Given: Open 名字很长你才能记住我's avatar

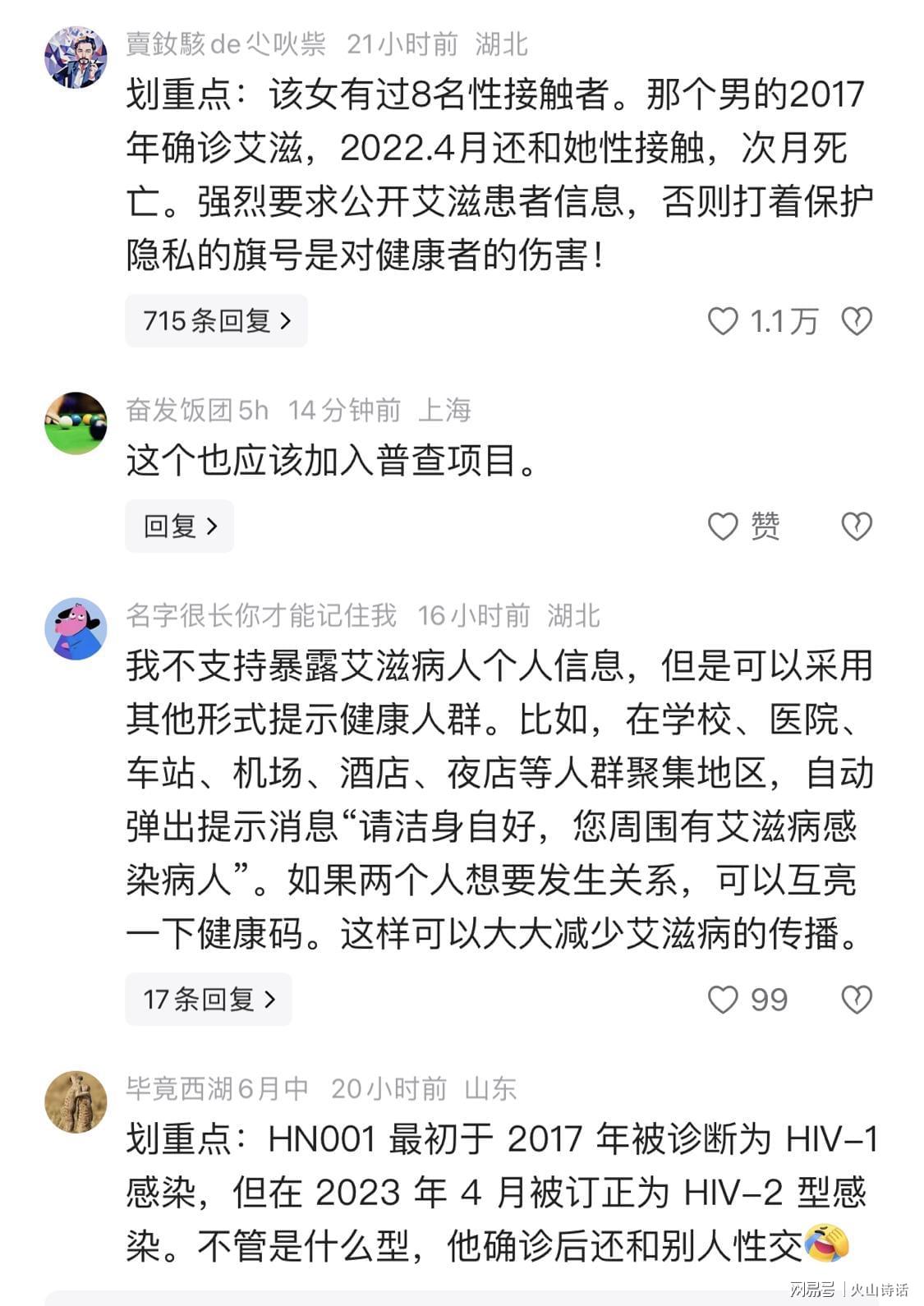Looking at the screenshot, I should coord(76,628).
